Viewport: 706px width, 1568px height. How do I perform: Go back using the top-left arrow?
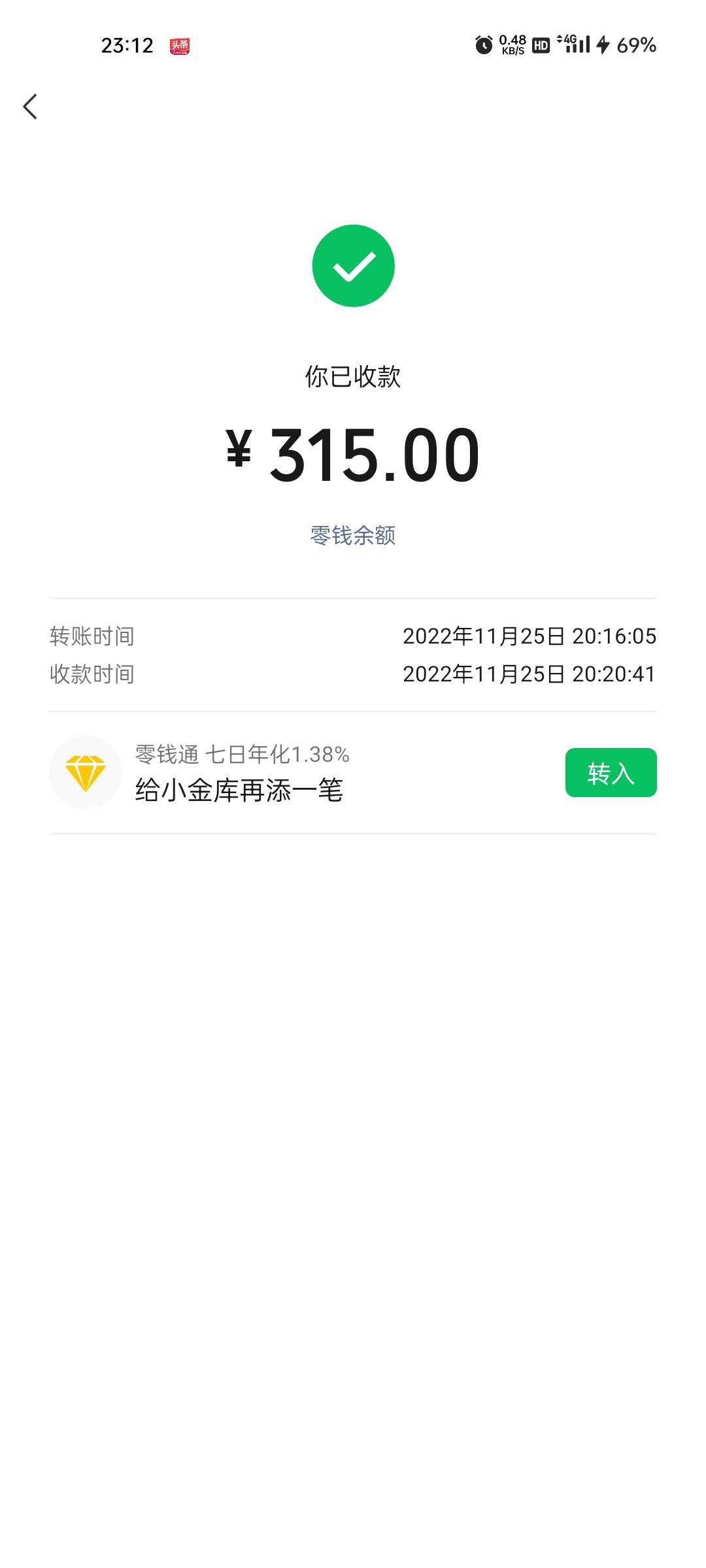[30, 106]
